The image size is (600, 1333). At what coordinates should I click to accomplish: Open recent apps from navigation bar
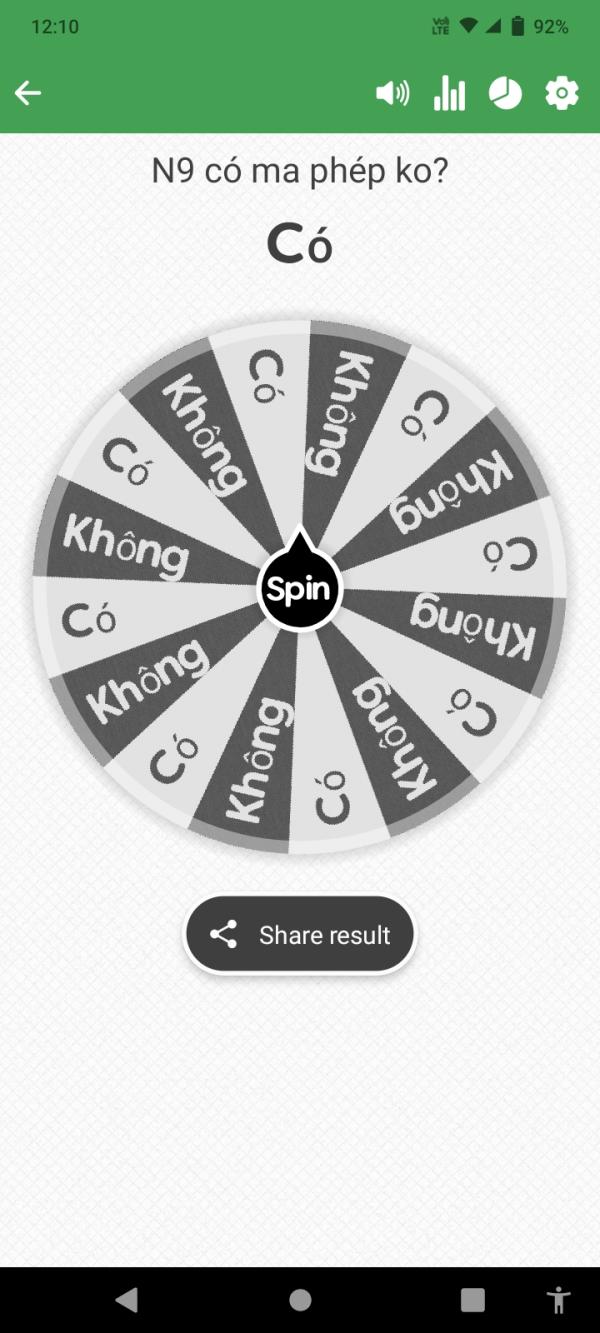point(472,1299)
